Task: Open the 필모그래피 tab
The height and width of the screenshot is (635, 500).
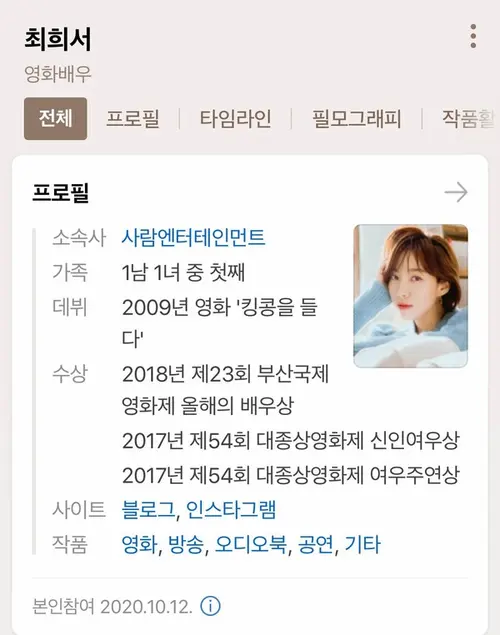Action: [x=356, y=119]
